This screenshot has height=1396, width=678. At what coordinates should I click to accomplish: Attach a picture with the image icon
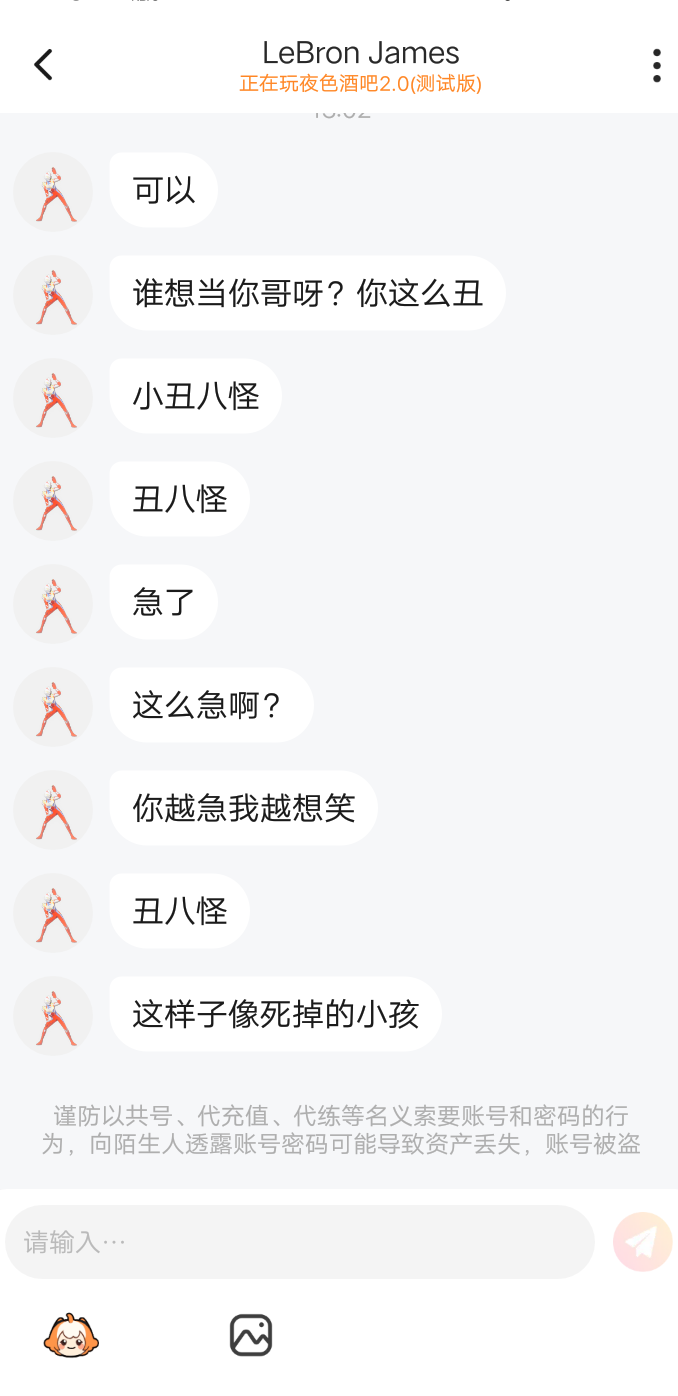click(x=251, y=1335)
